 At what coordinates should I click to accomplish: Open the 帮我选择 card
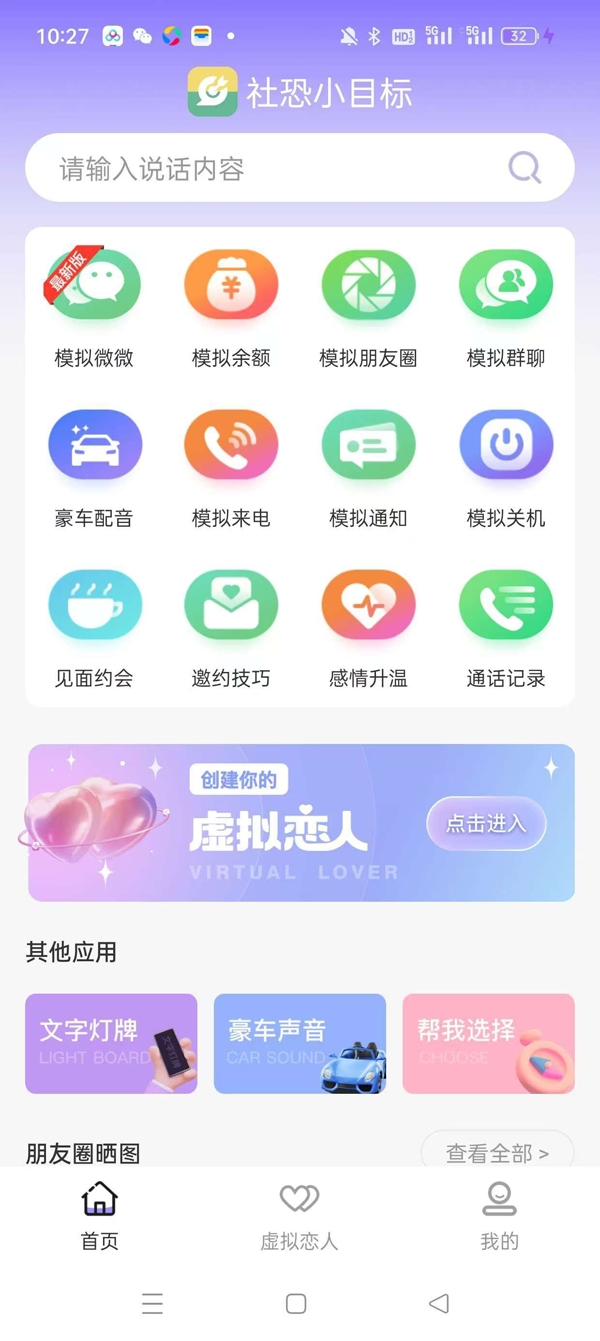[488, 1043]
